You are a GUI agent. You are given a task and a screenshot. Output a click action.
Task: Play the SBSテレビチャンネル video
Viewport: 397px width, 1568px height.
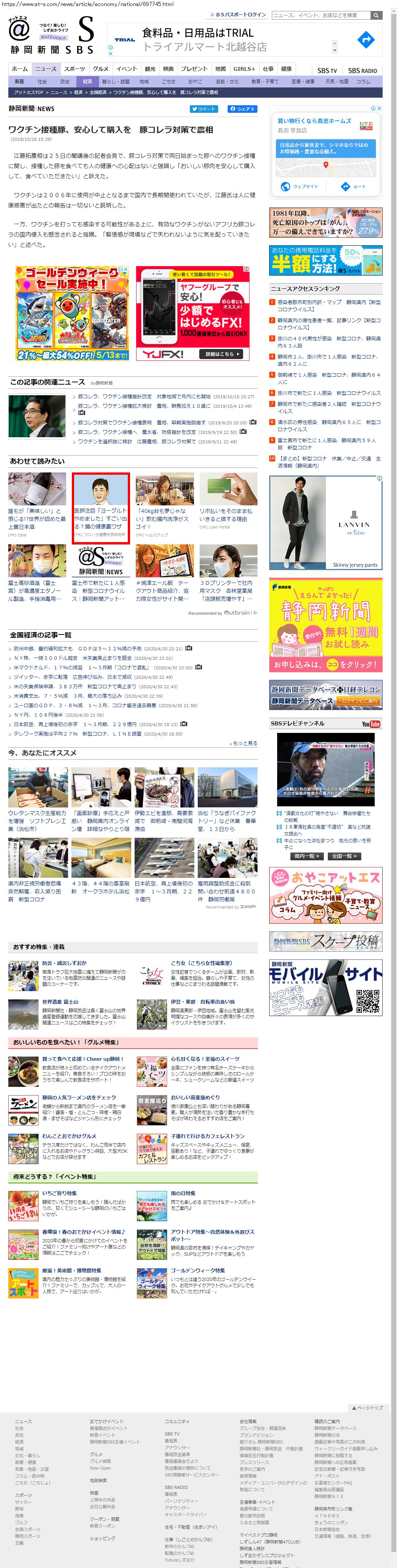click(325, 769)
